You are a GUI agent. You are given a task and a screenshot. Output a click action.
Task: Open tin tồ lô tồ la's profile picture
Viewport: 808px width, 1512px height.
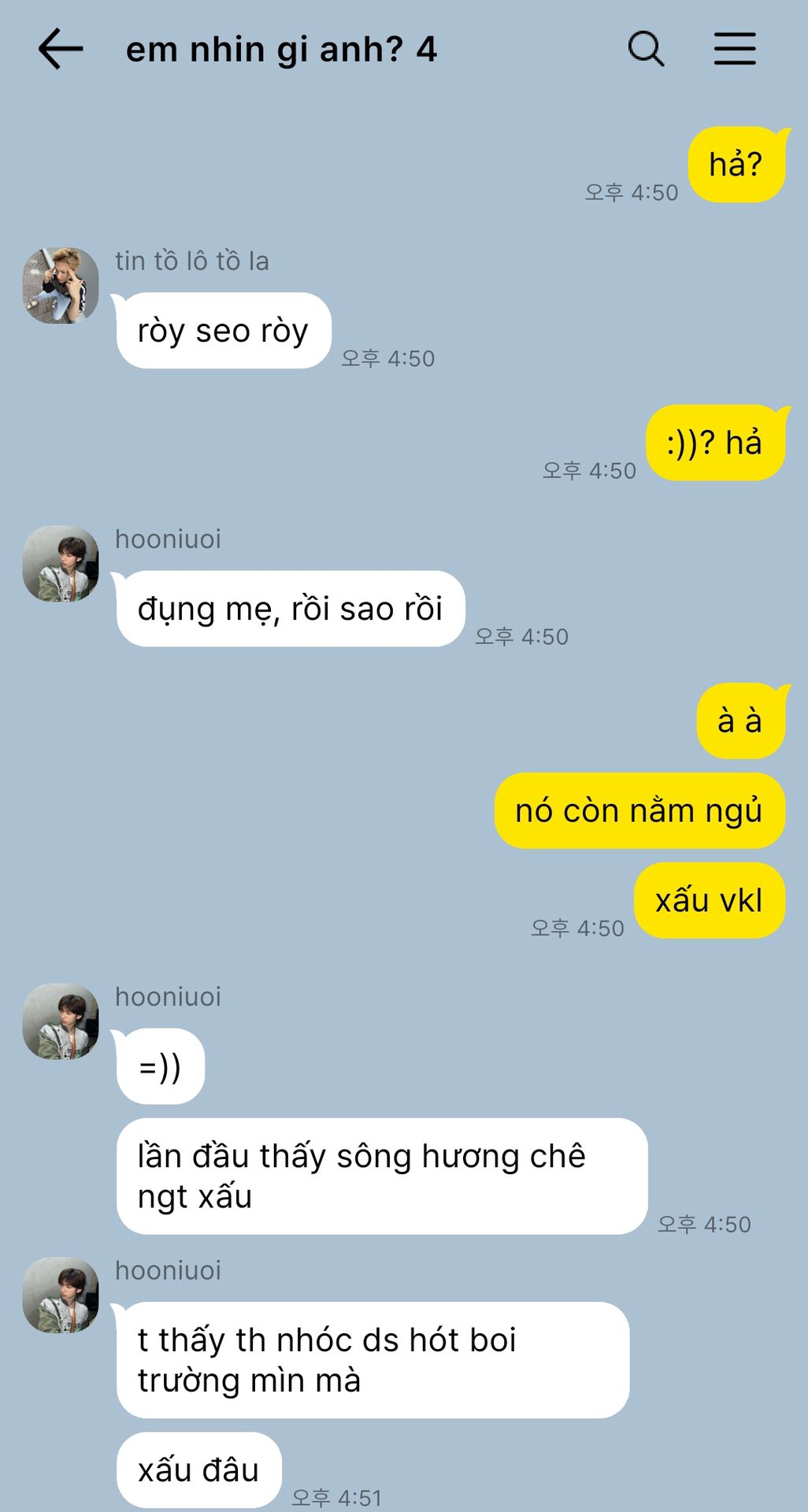coord(61,285)
